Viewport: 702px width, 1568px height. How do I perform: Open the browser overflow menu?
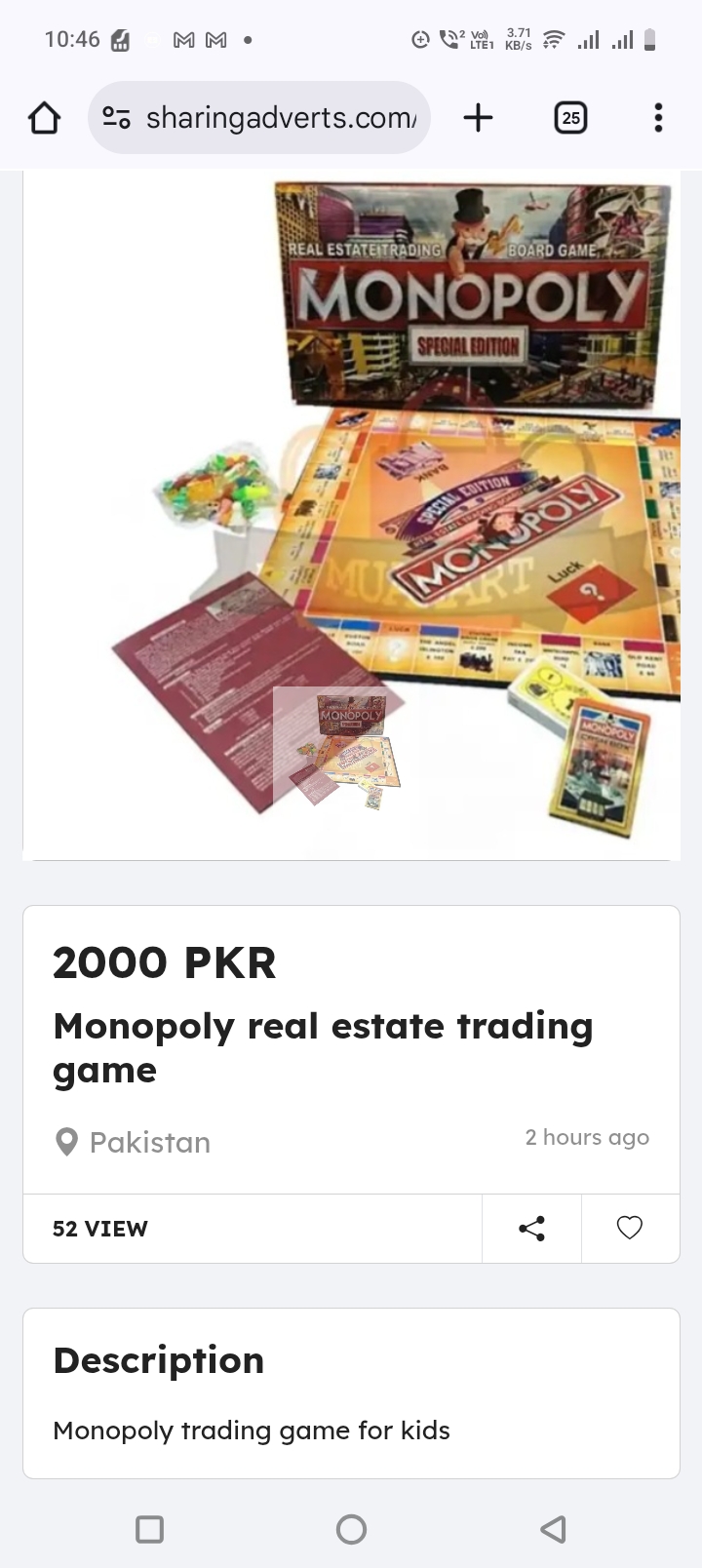(x=658, y=118)
